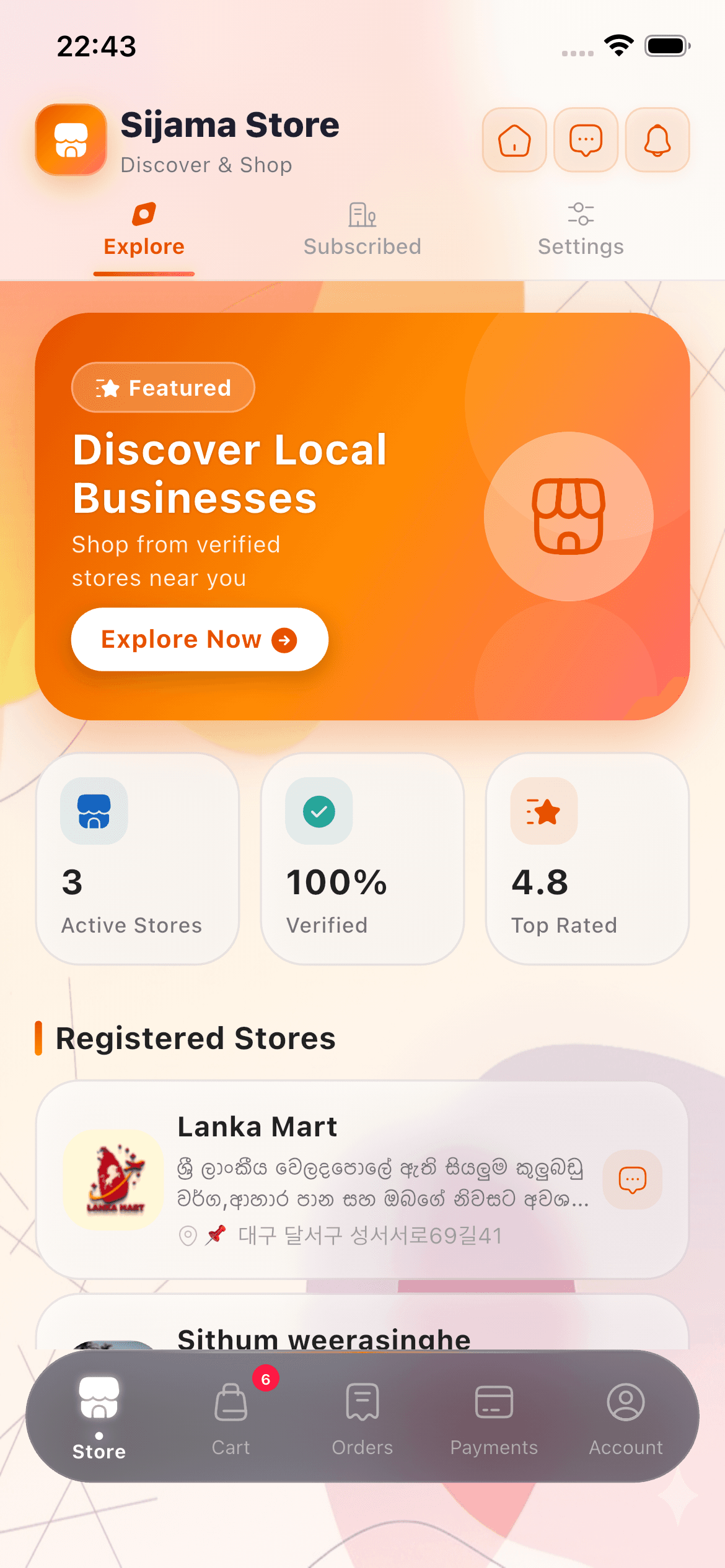
Task: Tap the verified checkmark icon on 100% card
Action: click(x=318, y=812)
